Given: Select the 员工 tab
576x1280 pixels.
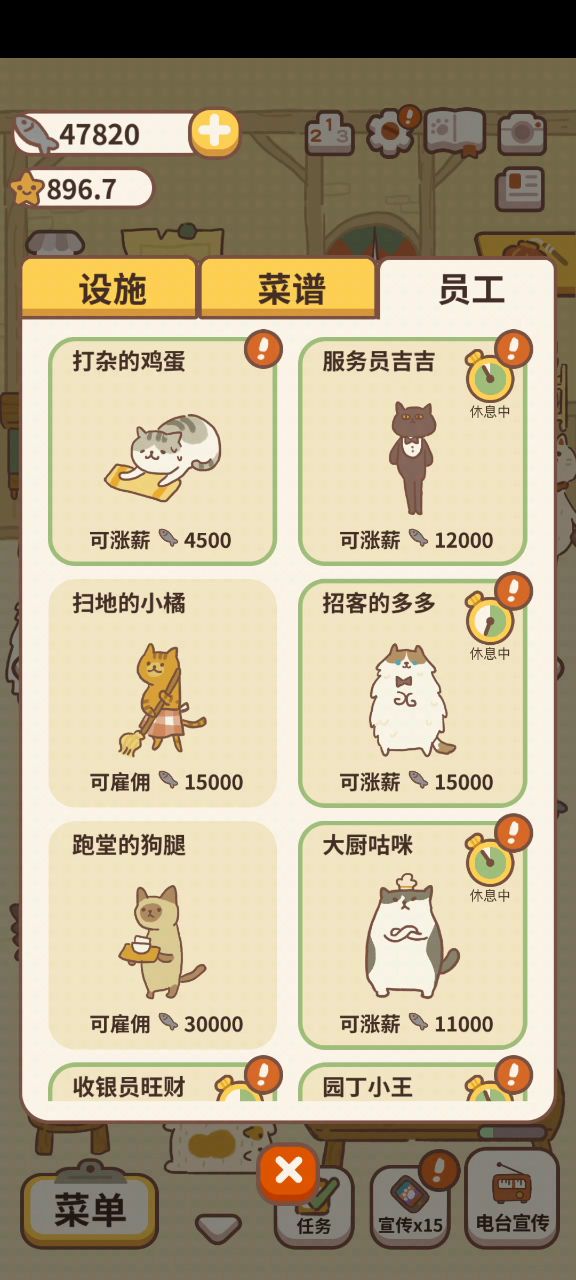Looking at the screenshot, I should [466, 288].
